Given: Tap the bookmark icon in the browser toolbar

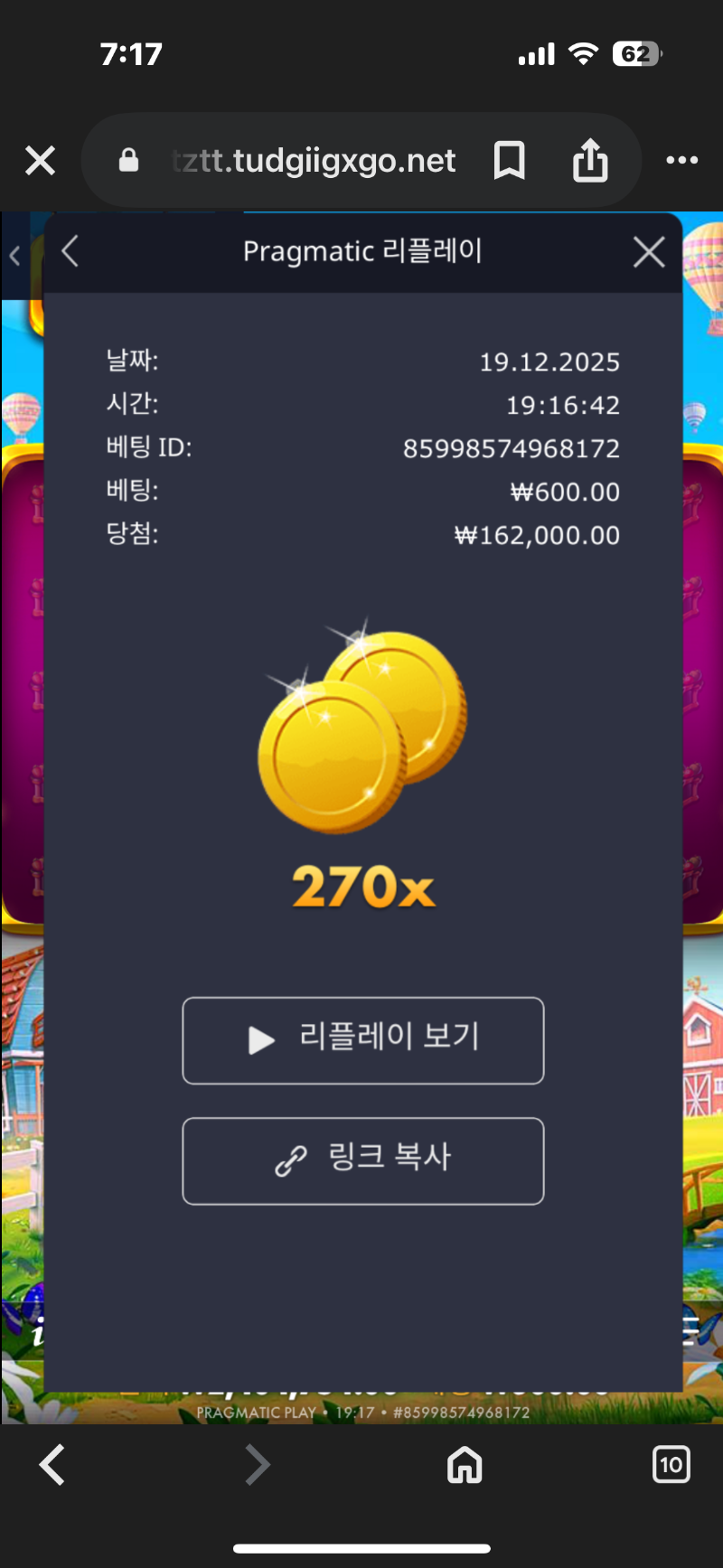Looking at the screenshot, I should point(509,160).
